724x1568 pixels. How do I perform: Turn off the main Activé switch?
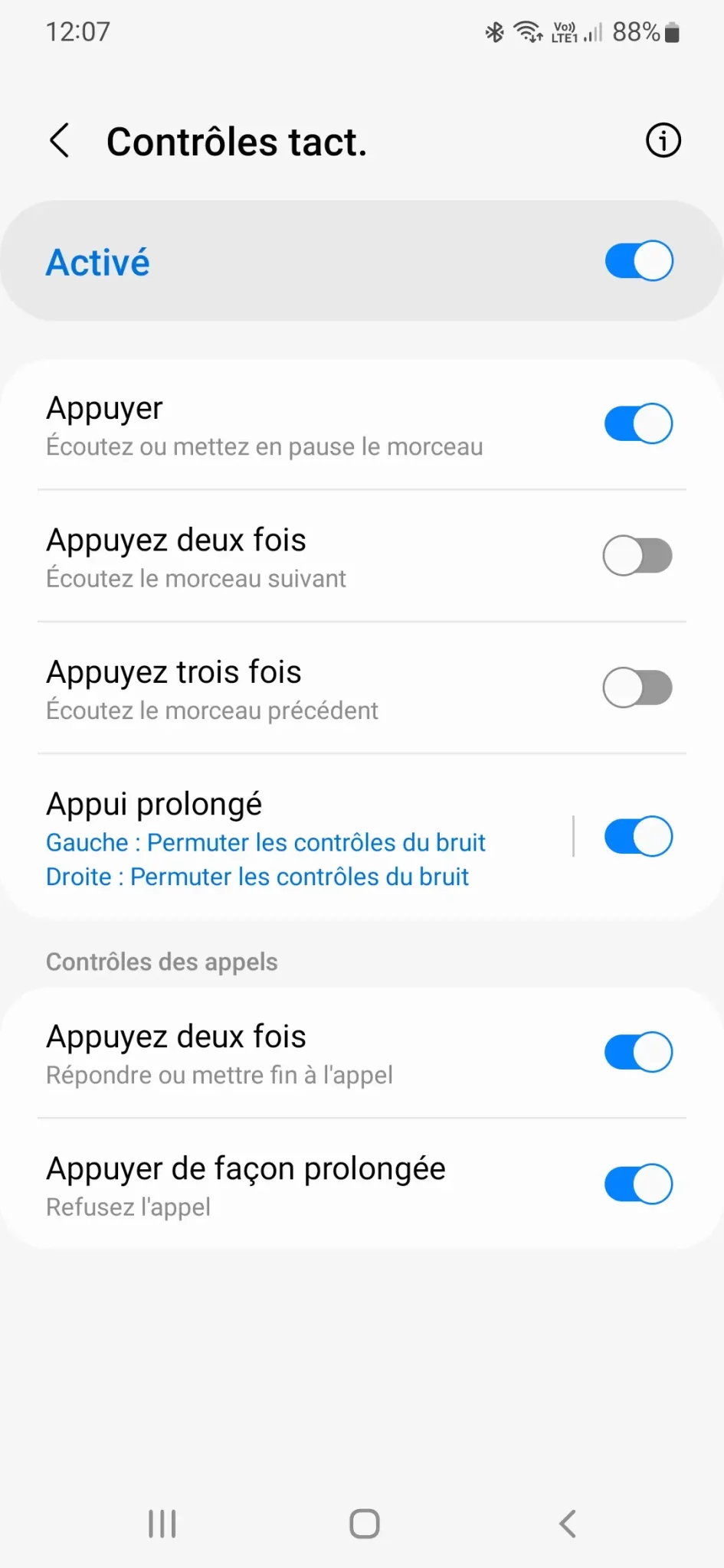[x=639, y=261]
